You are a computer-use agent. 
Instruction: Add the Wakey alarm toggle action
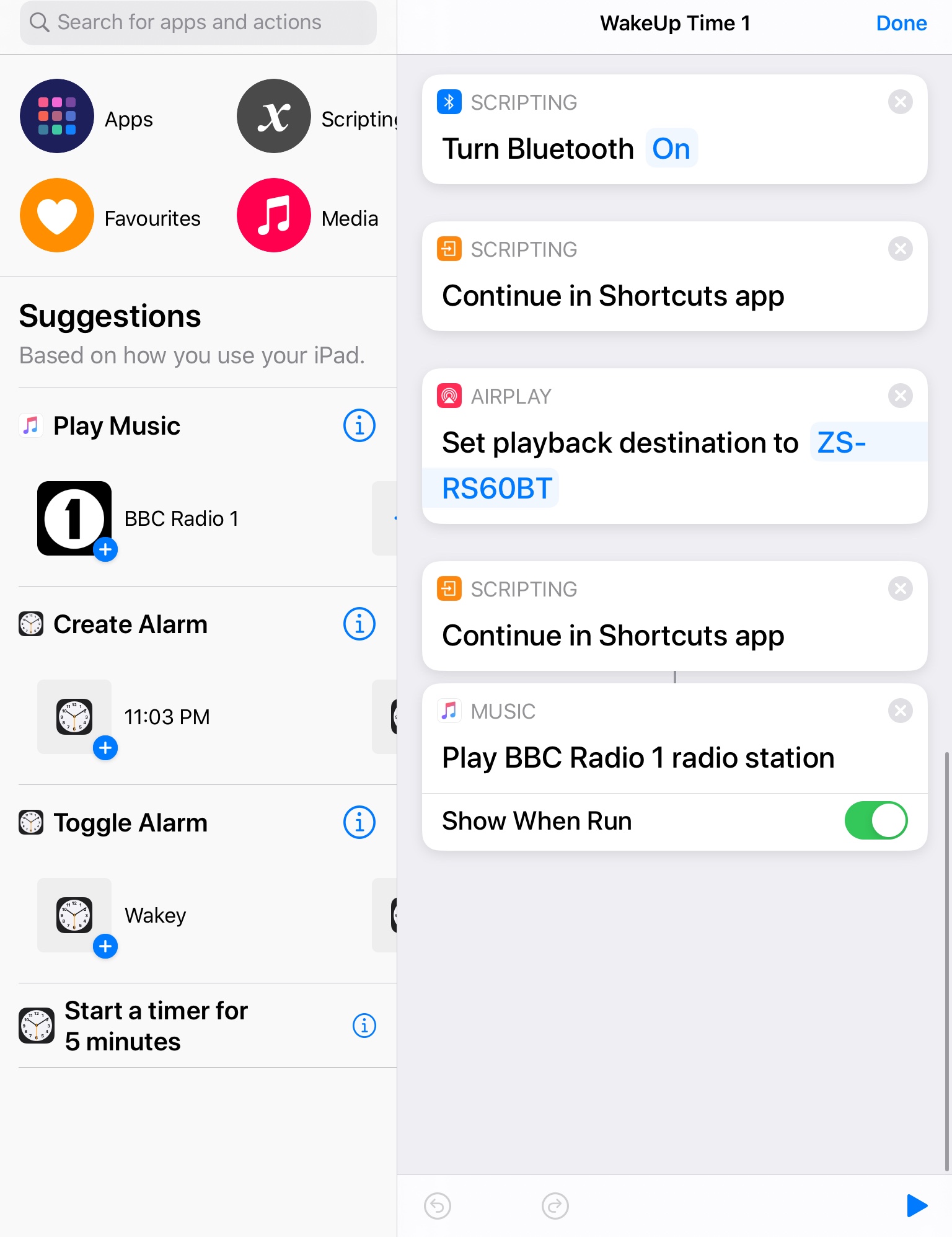coord(105,946)
